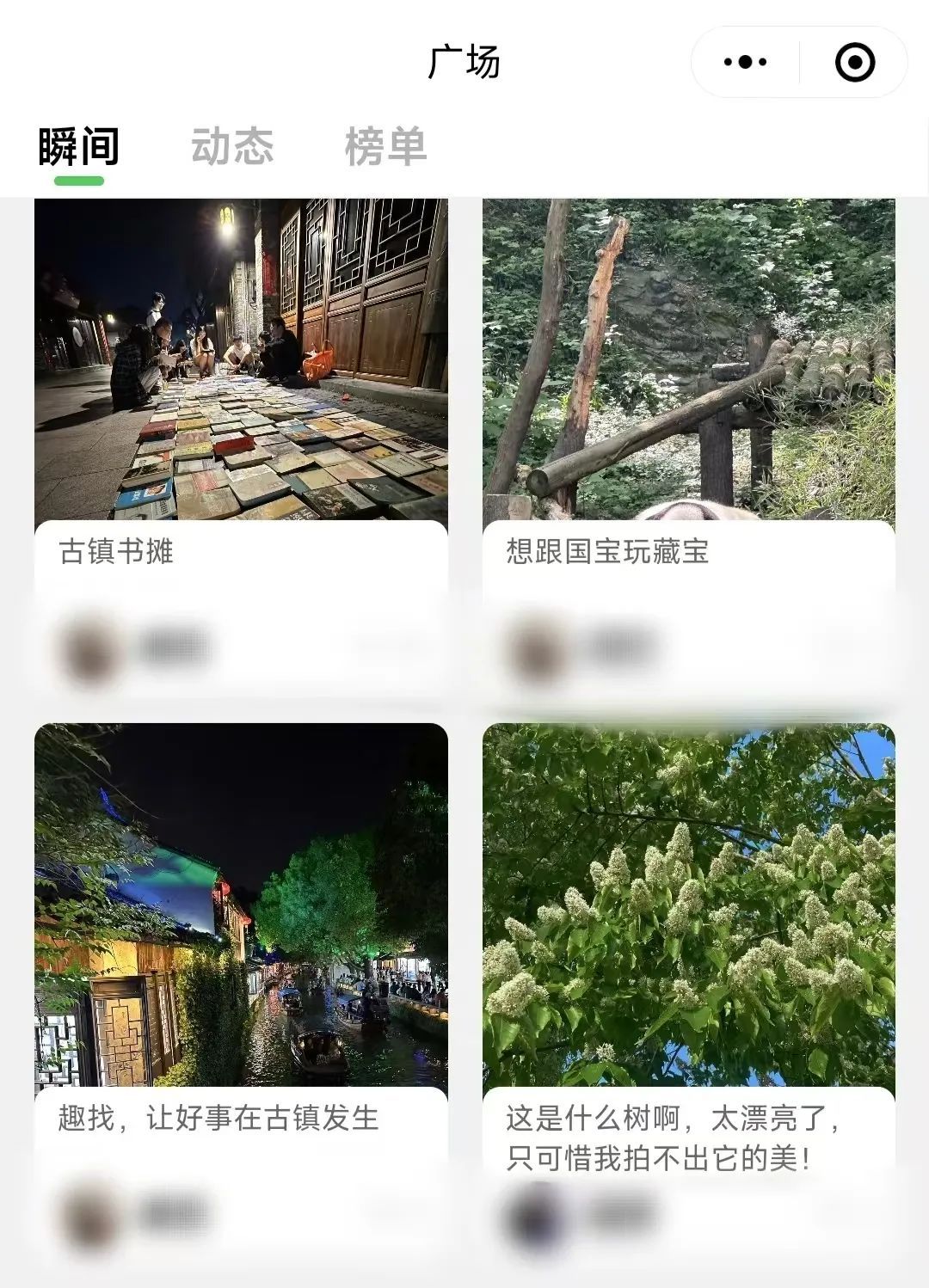Image resolution: width=929 pixels, height=1288 pixels.
Task: Open the mini program more options menu
Action: point(745,62)
